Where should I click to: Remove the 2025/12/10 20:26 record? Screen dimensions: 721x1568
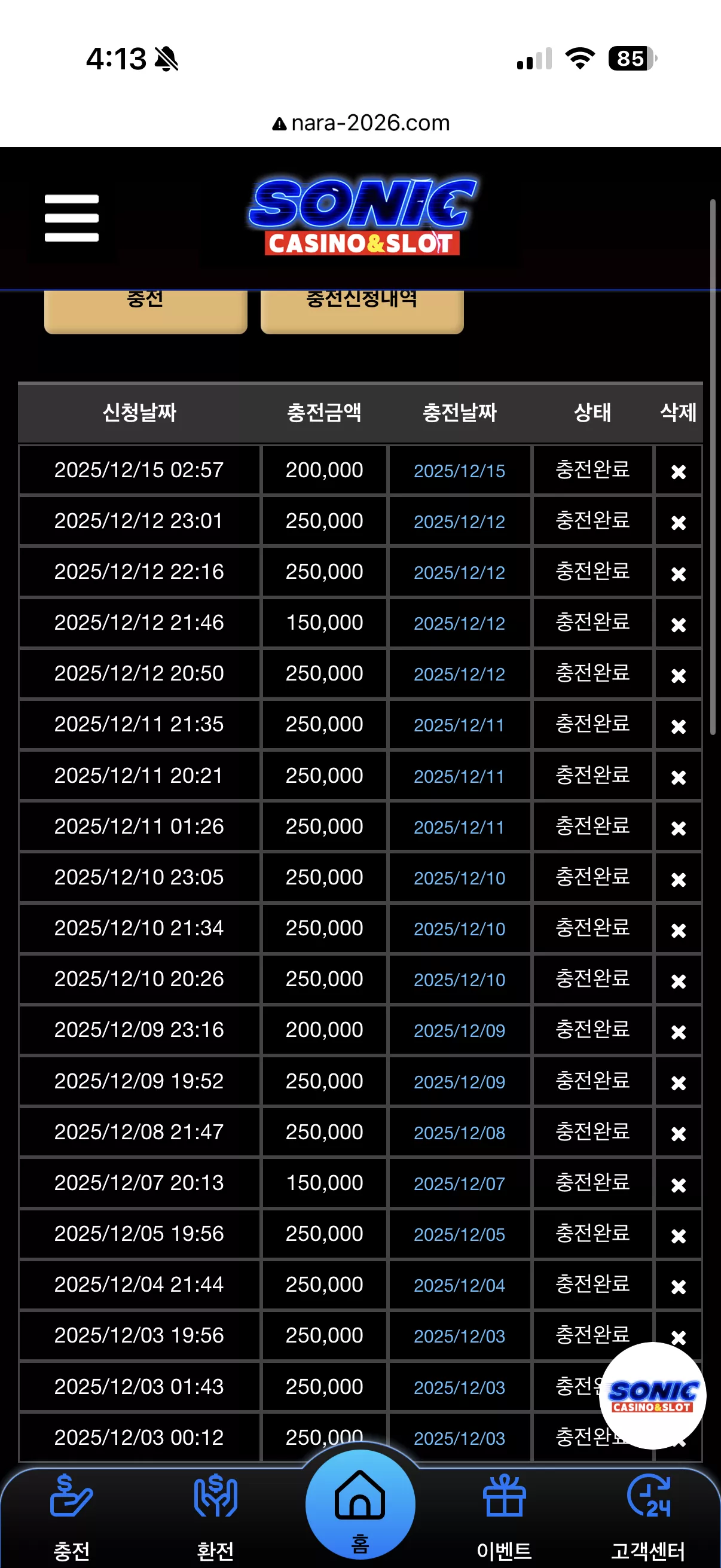pos(679,980)
